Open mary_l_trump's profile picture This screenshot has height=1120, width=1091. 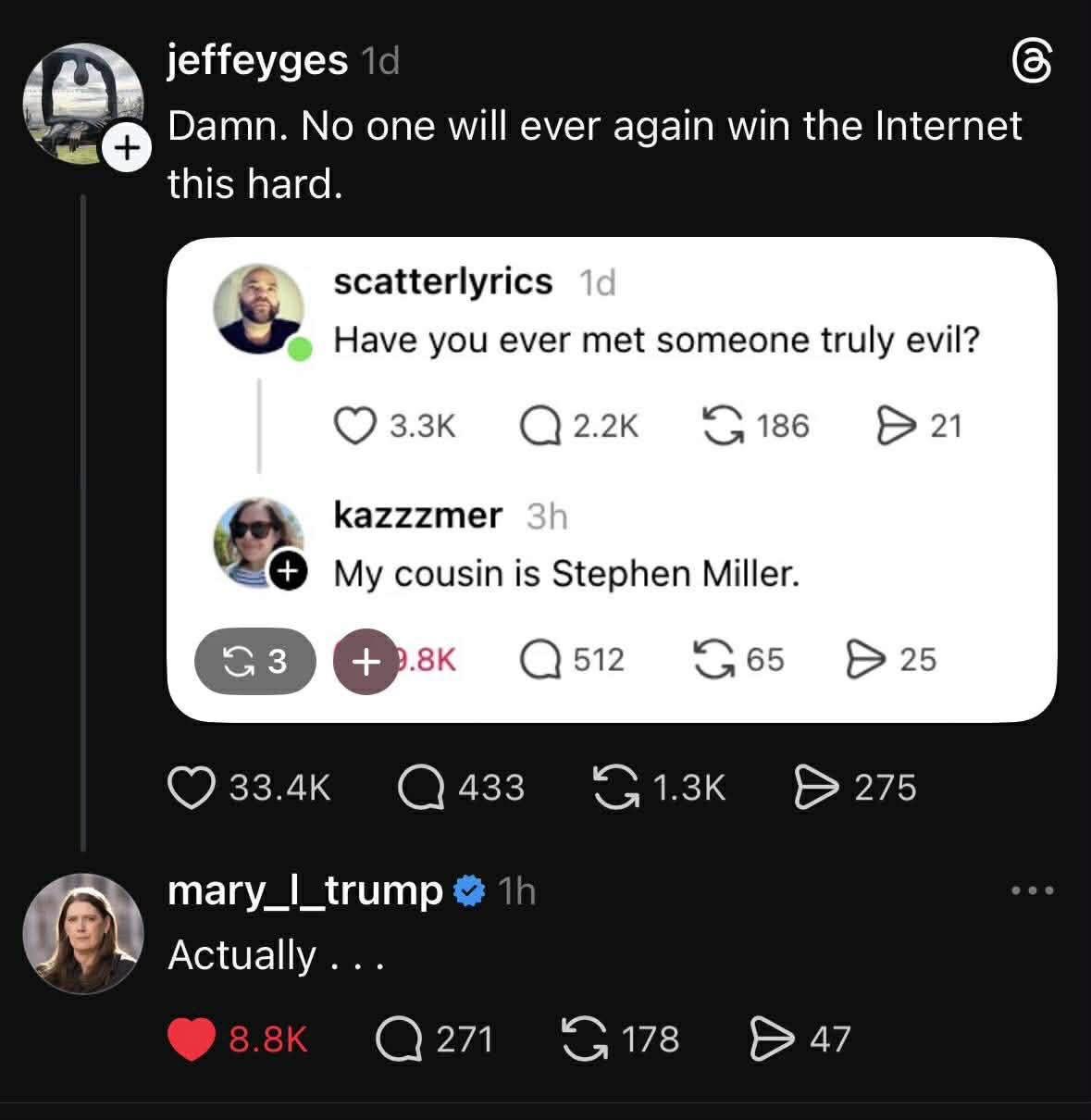pyautogui.click(x=83, y=933)
